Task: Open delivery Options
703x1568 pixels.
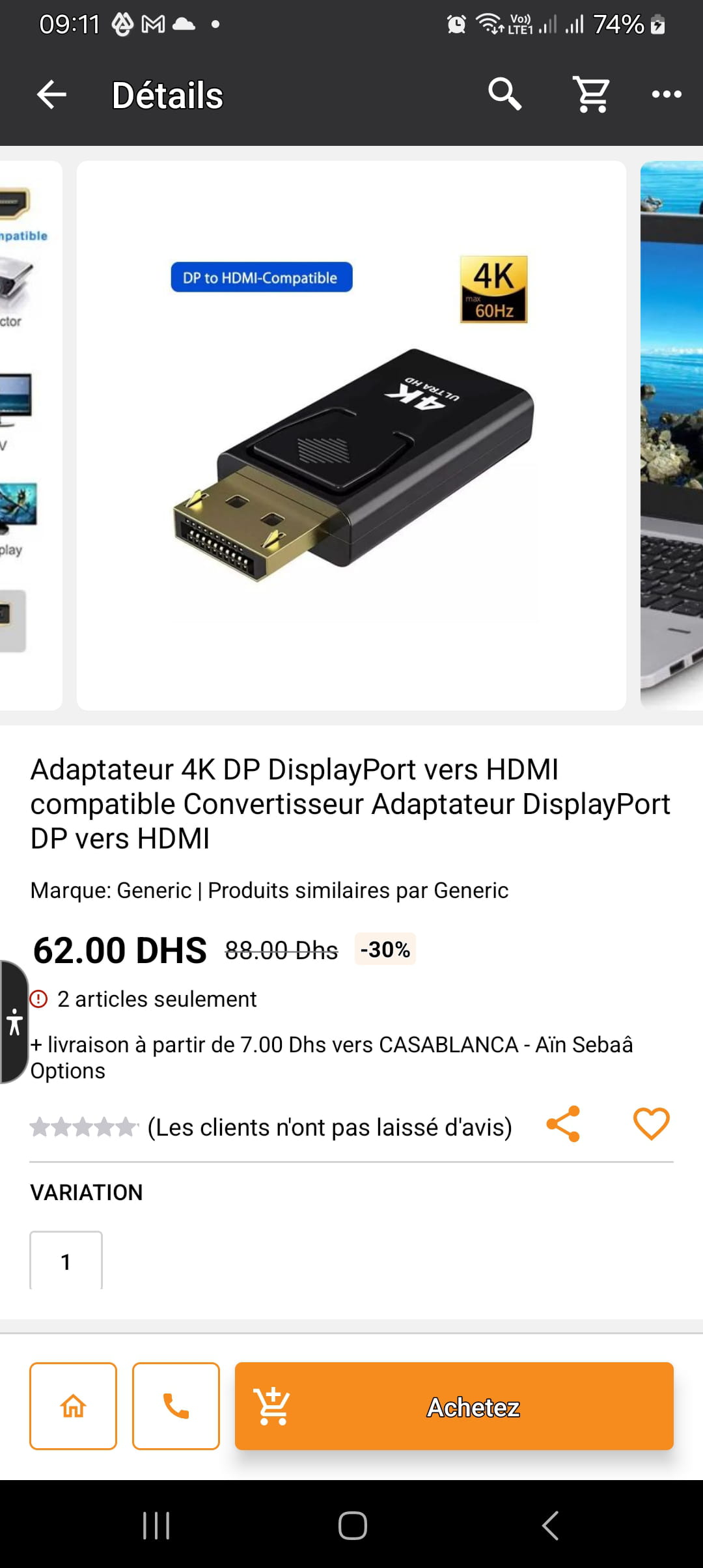Action: [x=68, y=1071]
